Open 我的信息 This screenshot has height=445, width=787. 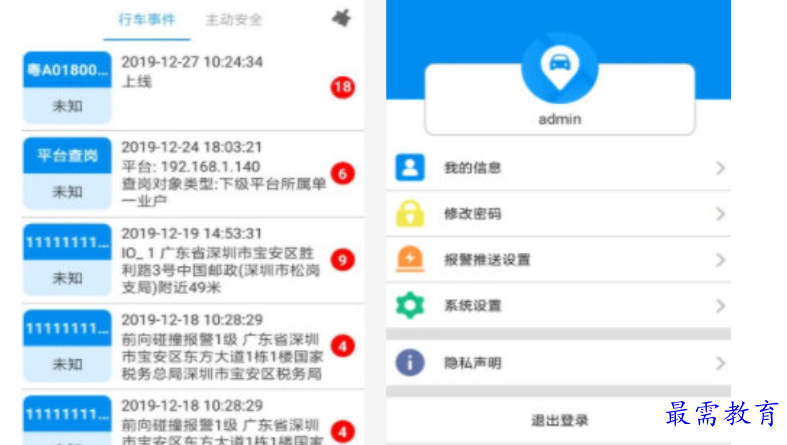click(558, 167)
